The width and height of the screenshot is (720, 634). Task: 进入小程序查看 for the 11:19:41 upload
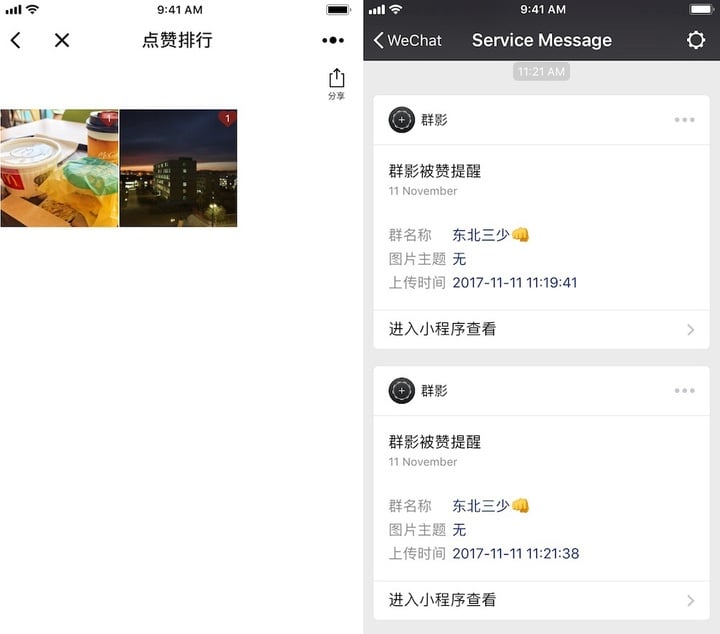[x=541, y=329]
